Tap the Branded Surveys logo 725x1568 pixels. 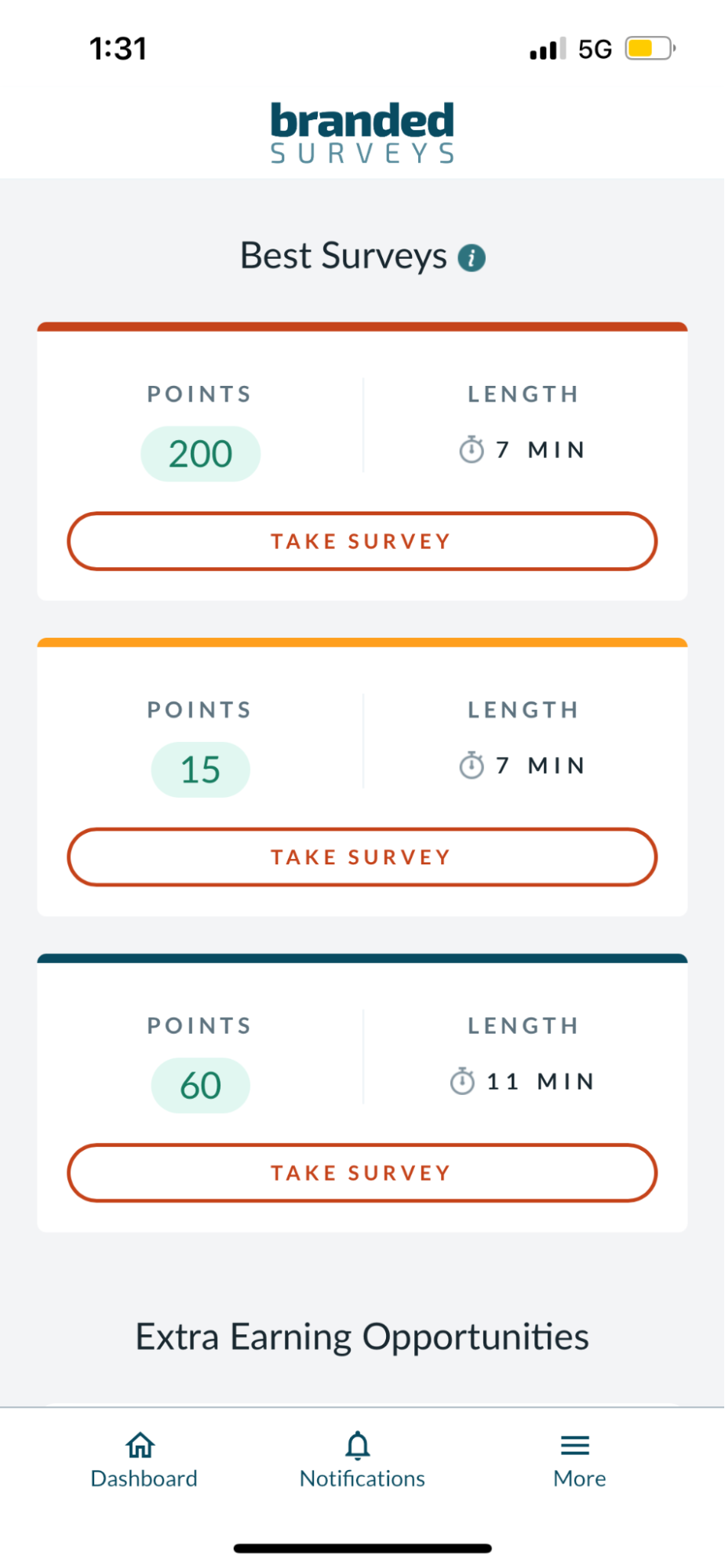361,128
